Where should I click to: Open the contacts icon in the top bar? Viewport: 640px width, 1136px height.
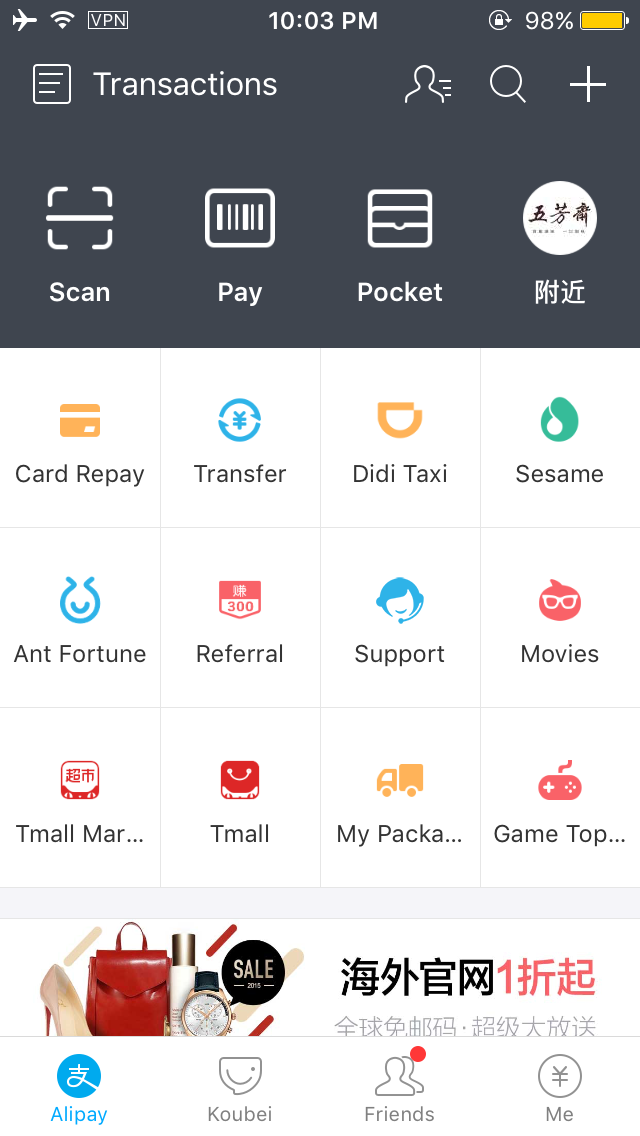point(428,85)
